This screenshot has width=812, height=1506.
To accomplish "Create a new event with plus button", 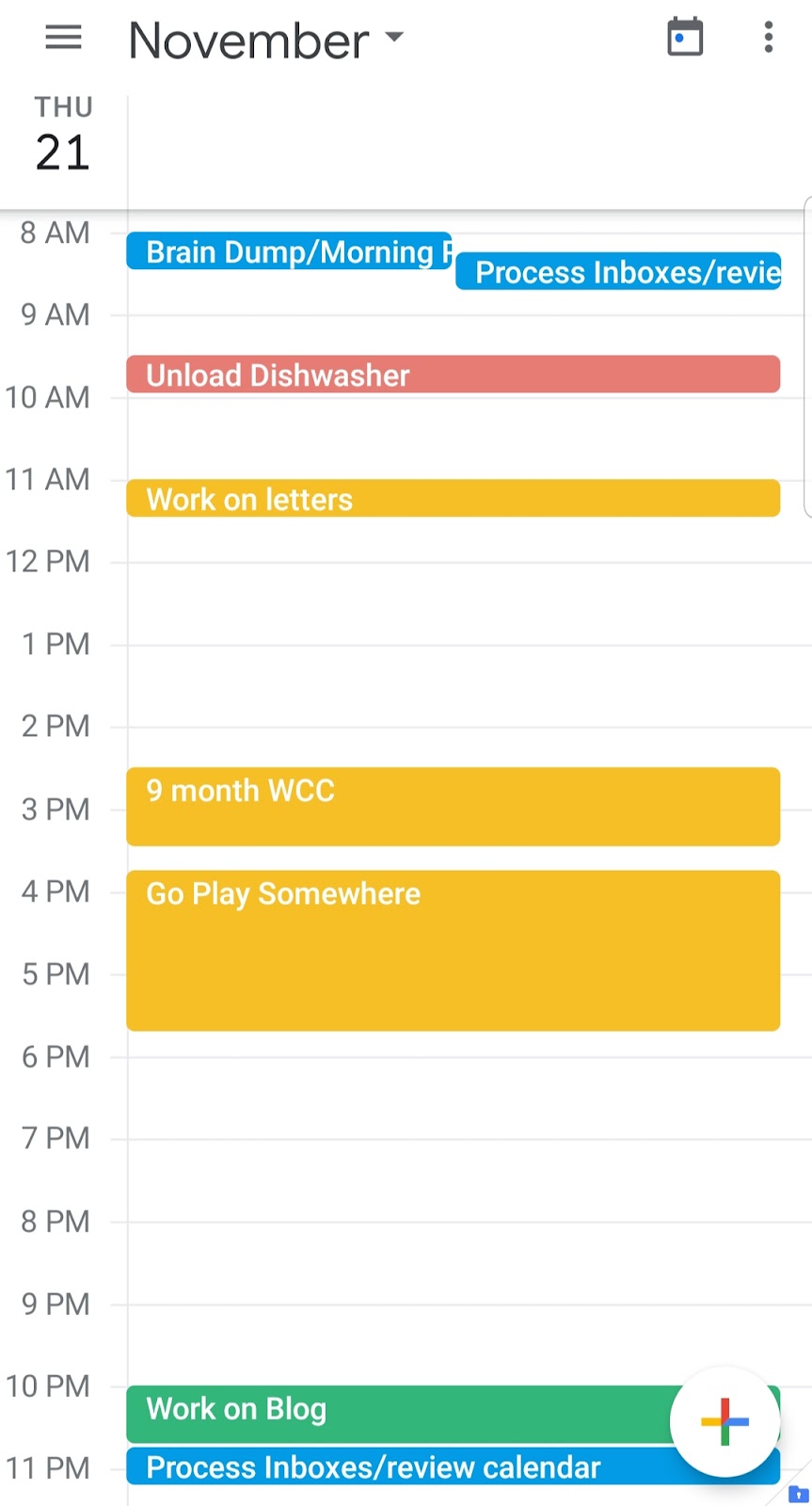I will click(x=724, y=1421).
